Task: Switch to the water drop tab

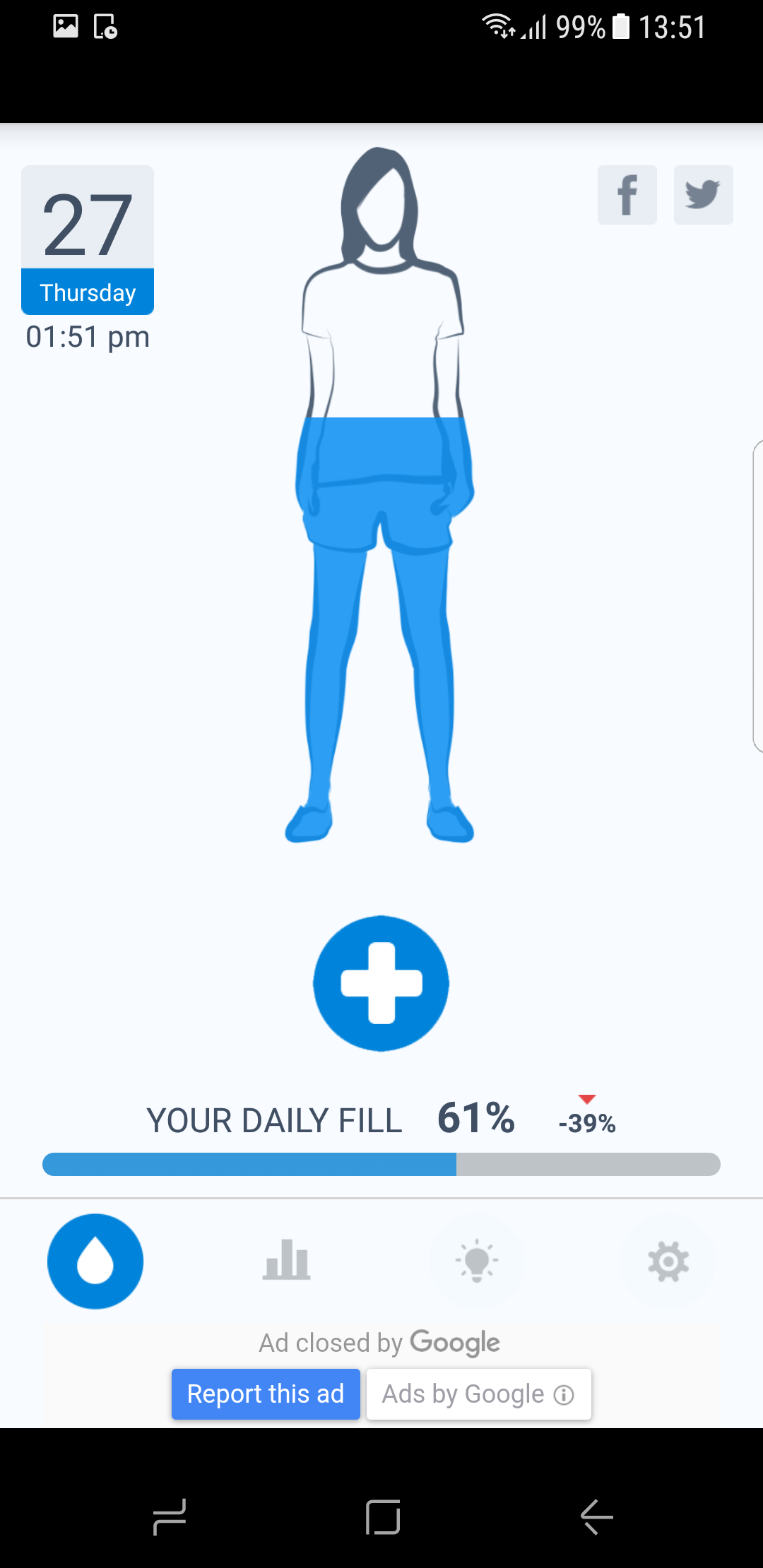Action: click(x=95, y=1261)
